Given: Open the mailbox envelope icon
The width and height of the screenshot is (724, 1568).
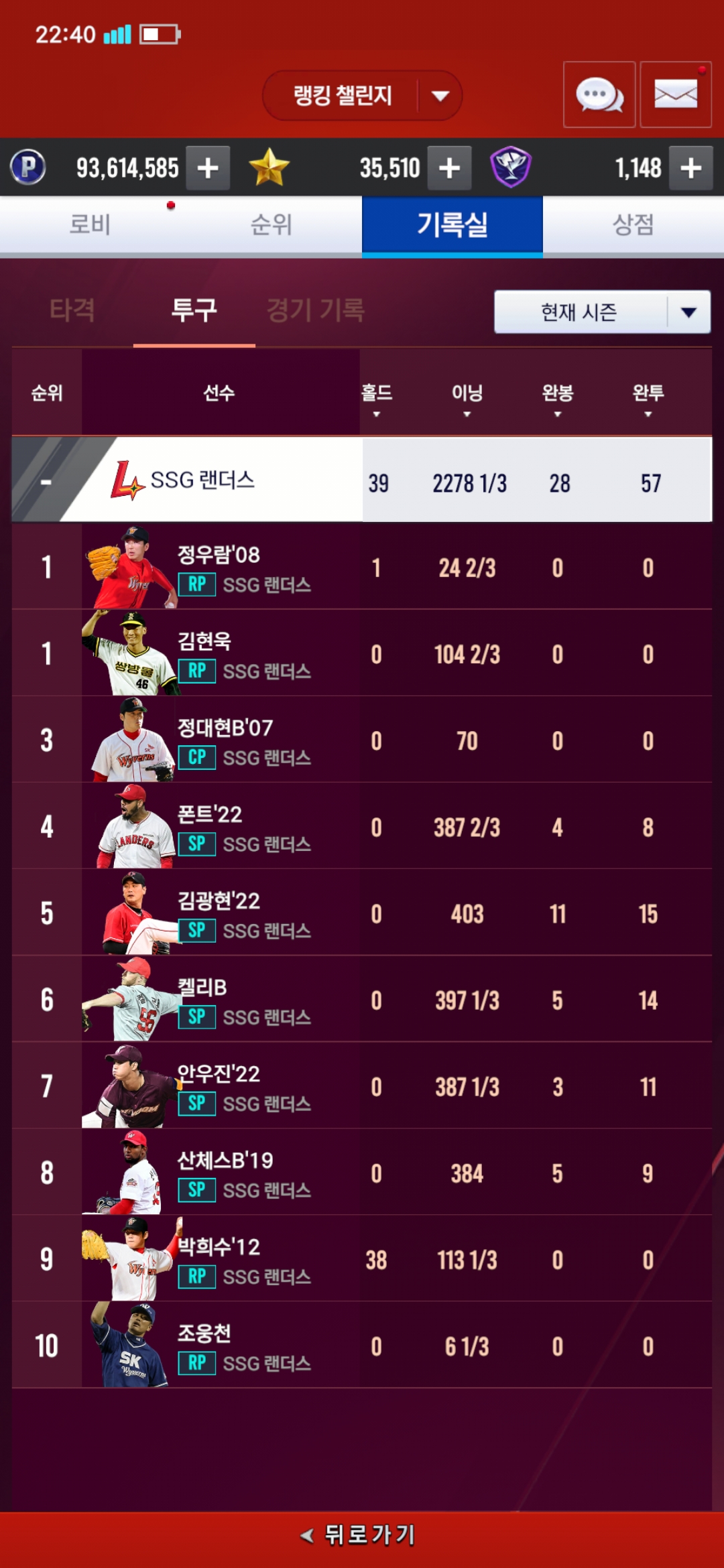Looking at the screenshot, I should tap(675, 94).
